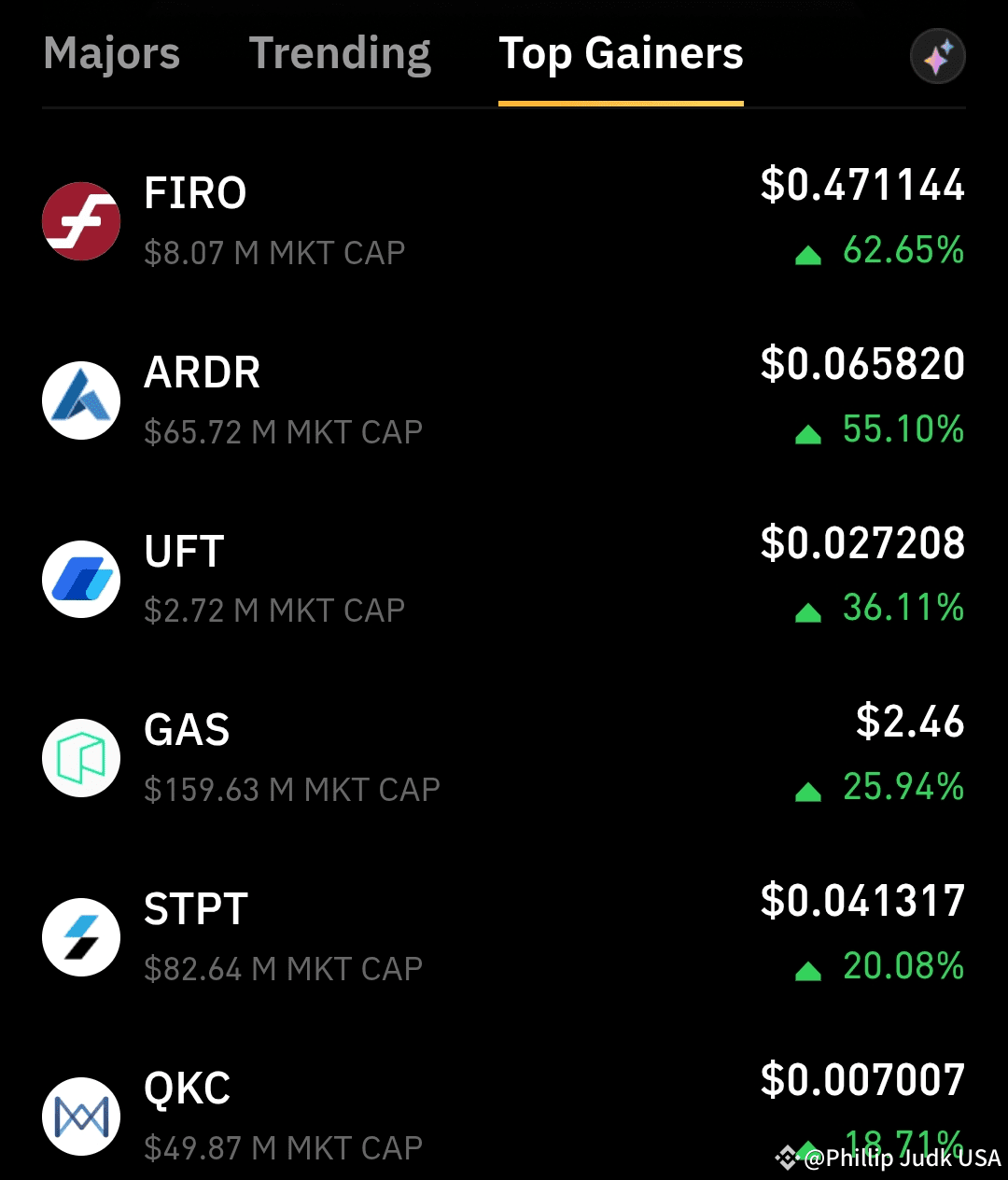Viewport: 1008px width, 1180px height.
Task: Switch to the Trending tab
Action: [340, 54]
